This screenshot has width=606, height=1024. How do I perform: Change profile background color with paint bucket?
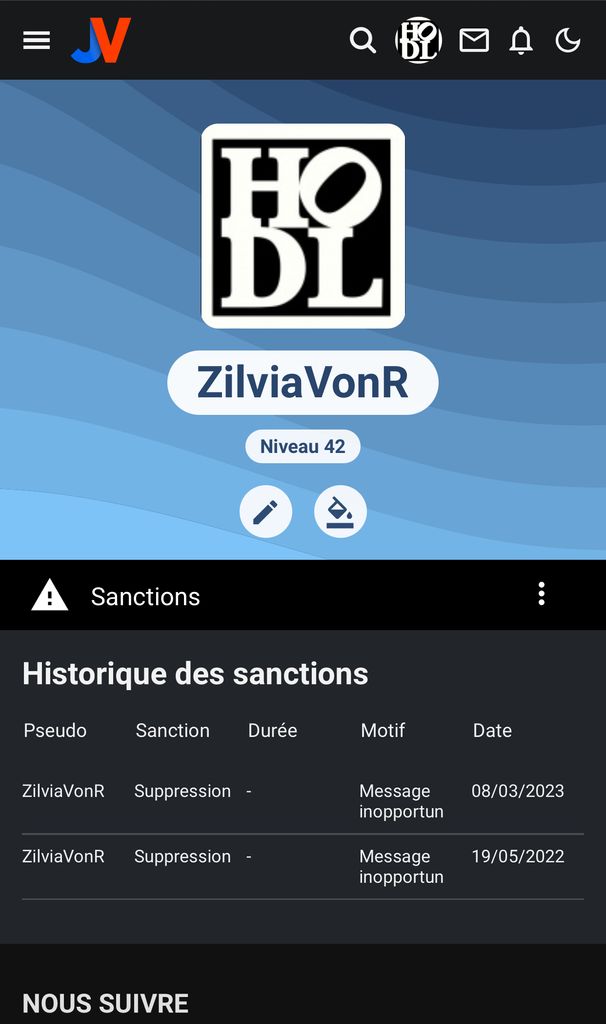[x=340, y=512]
